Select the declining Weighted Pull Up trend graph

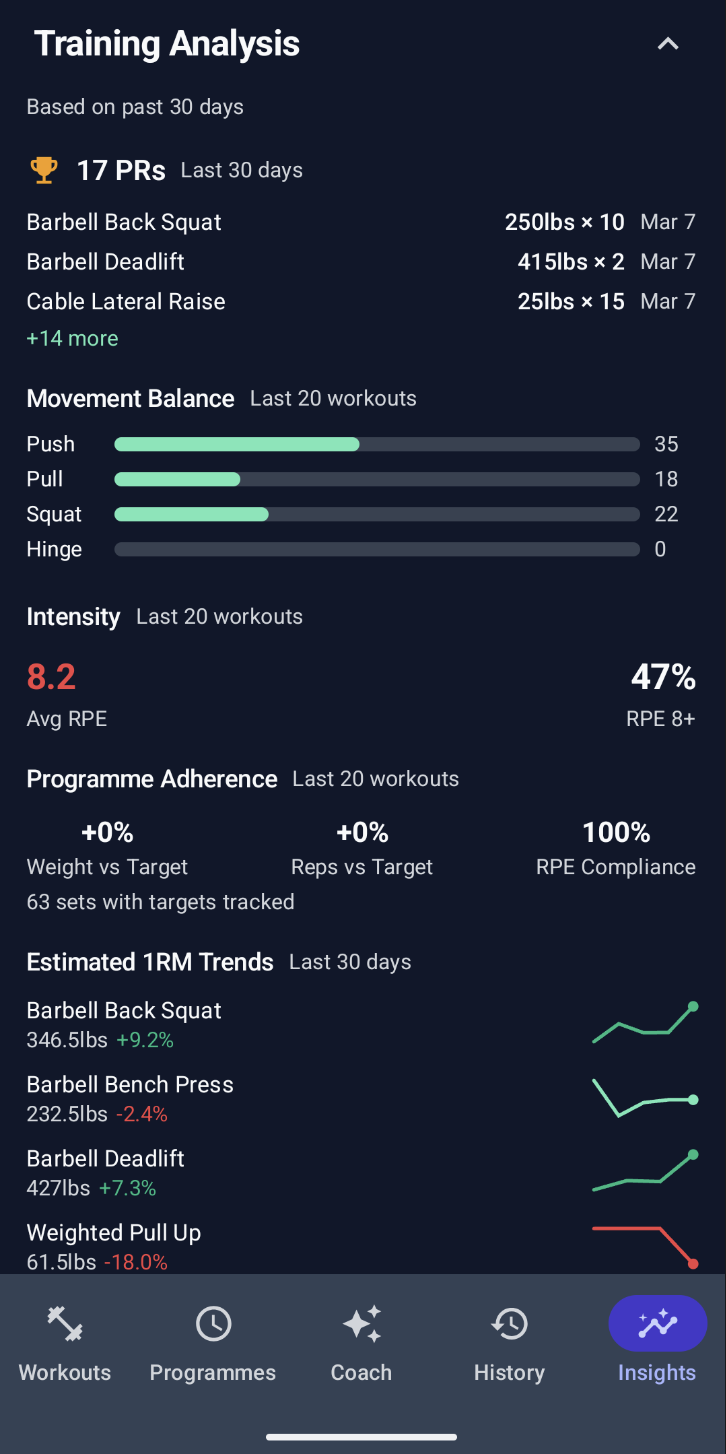coord(645,1246)
